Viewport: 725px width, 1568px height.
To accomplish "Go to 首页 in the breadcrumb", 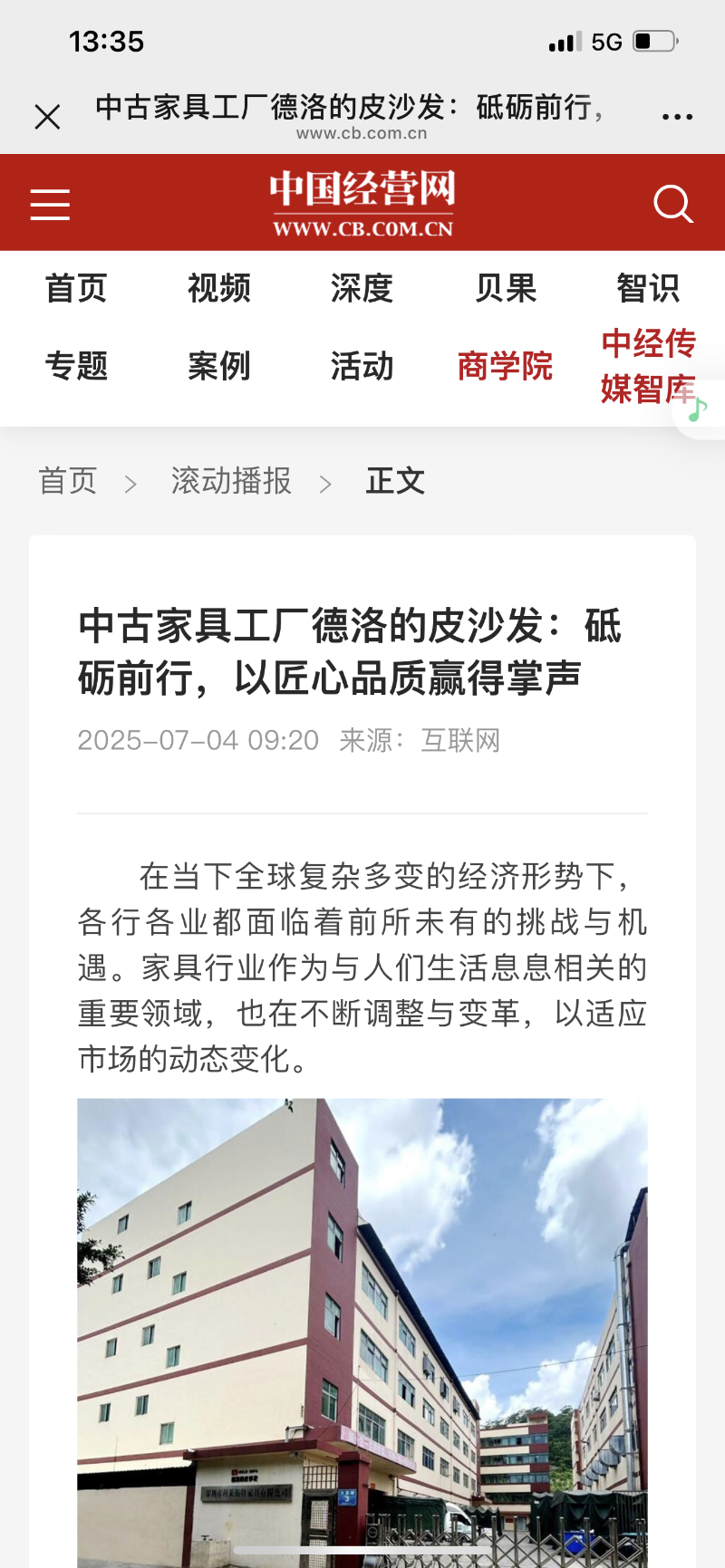I will click(x=68, y=481).
